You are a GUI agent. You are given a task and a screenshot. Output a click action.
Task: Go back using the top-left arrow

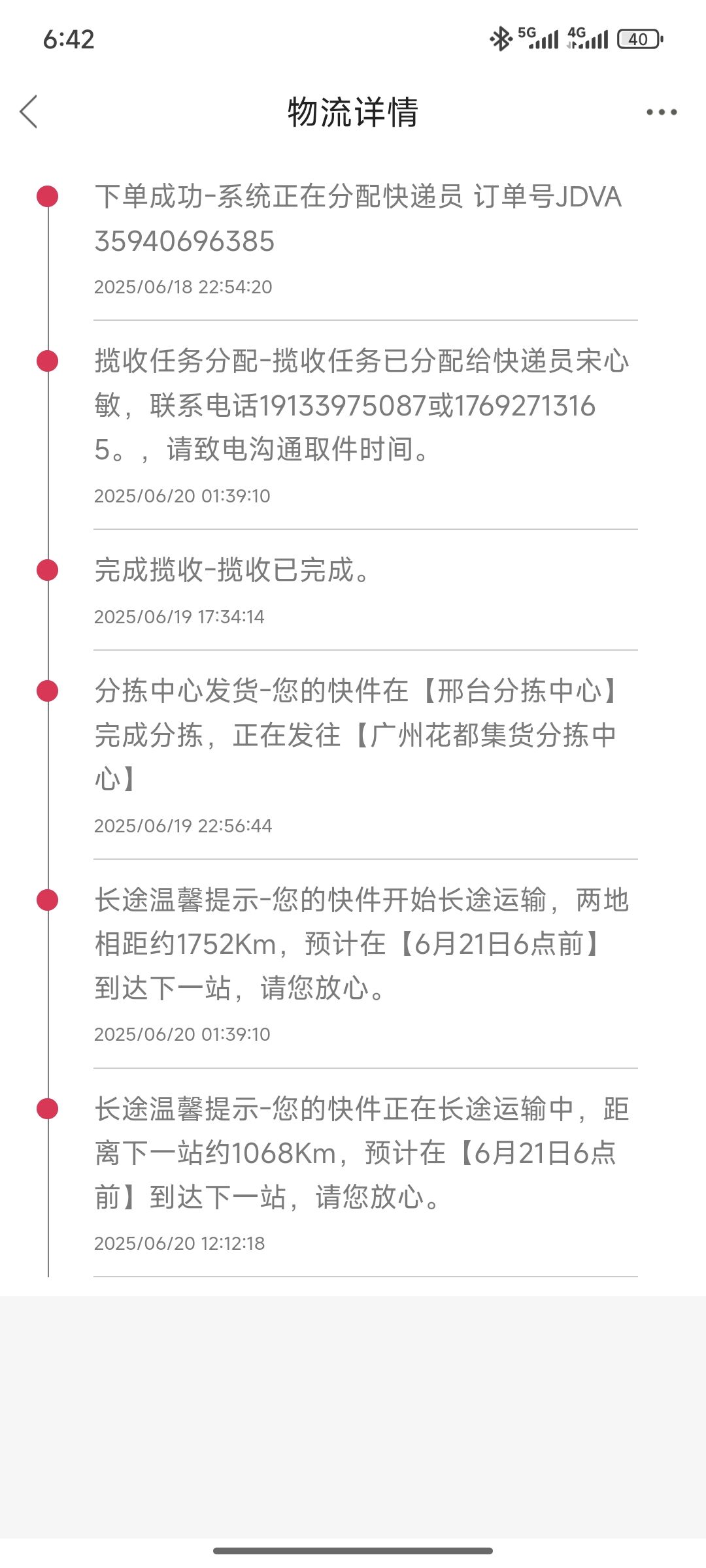click(29, 112)
